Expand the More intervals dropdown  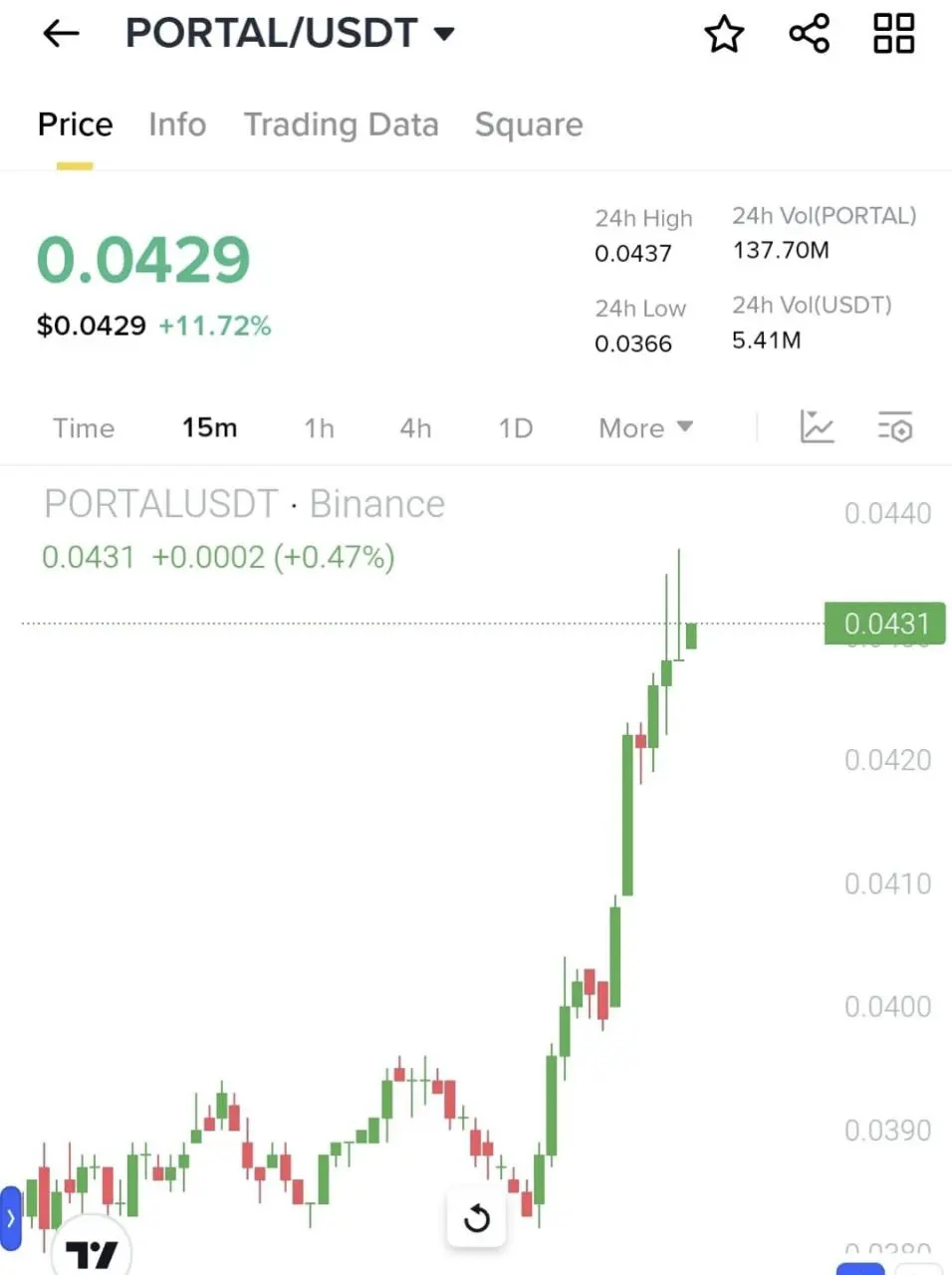[x=644, y=428]
